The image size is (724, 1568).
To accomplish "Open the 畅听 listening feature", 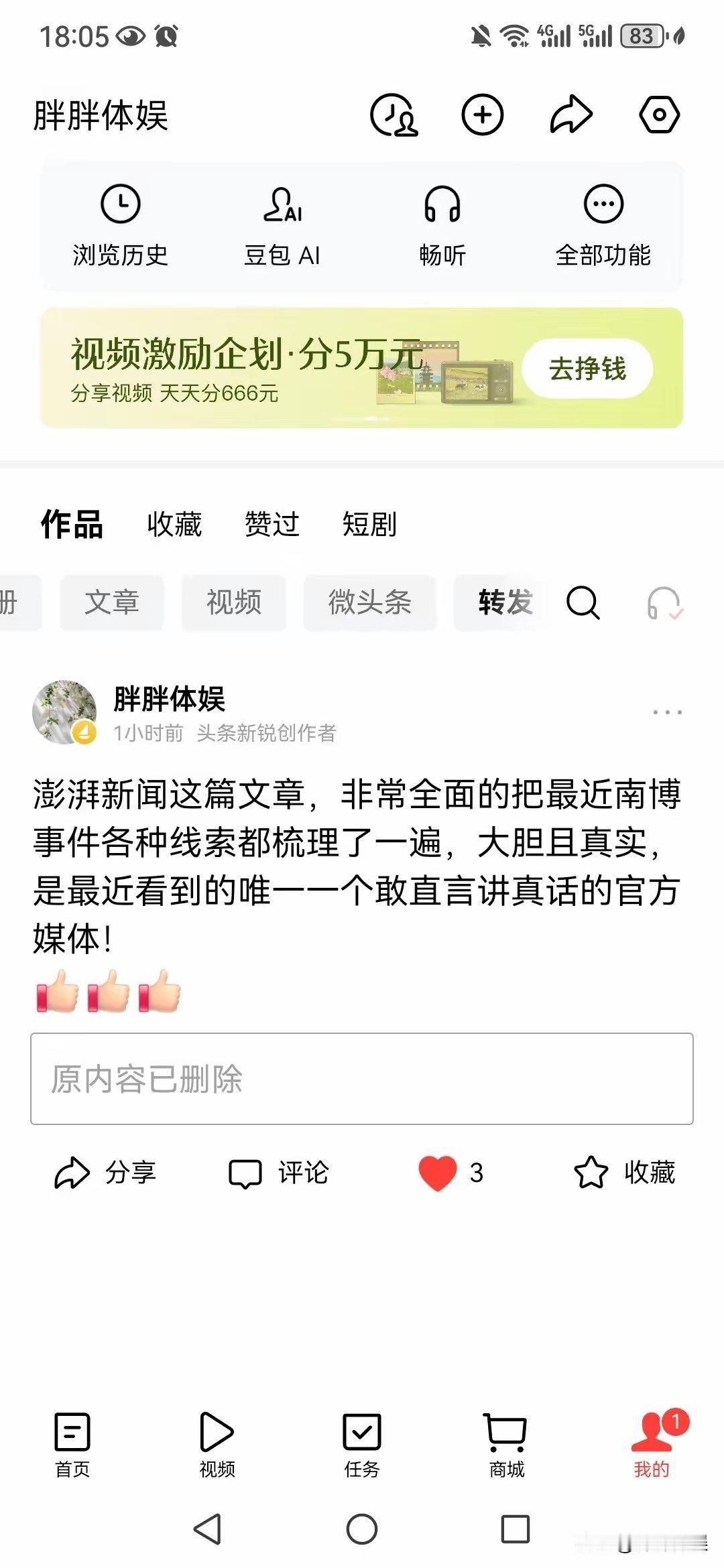I will click(x=443, y=221).
